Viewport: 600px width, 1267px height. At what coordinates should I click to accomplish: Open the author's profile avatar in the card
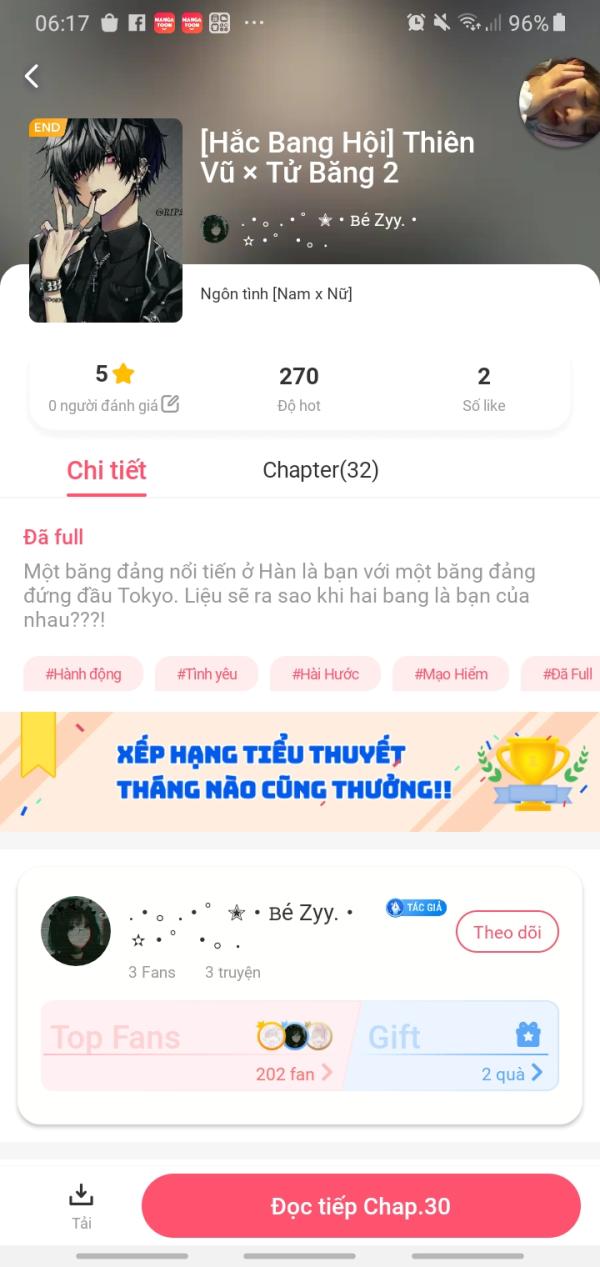(76, 931)
